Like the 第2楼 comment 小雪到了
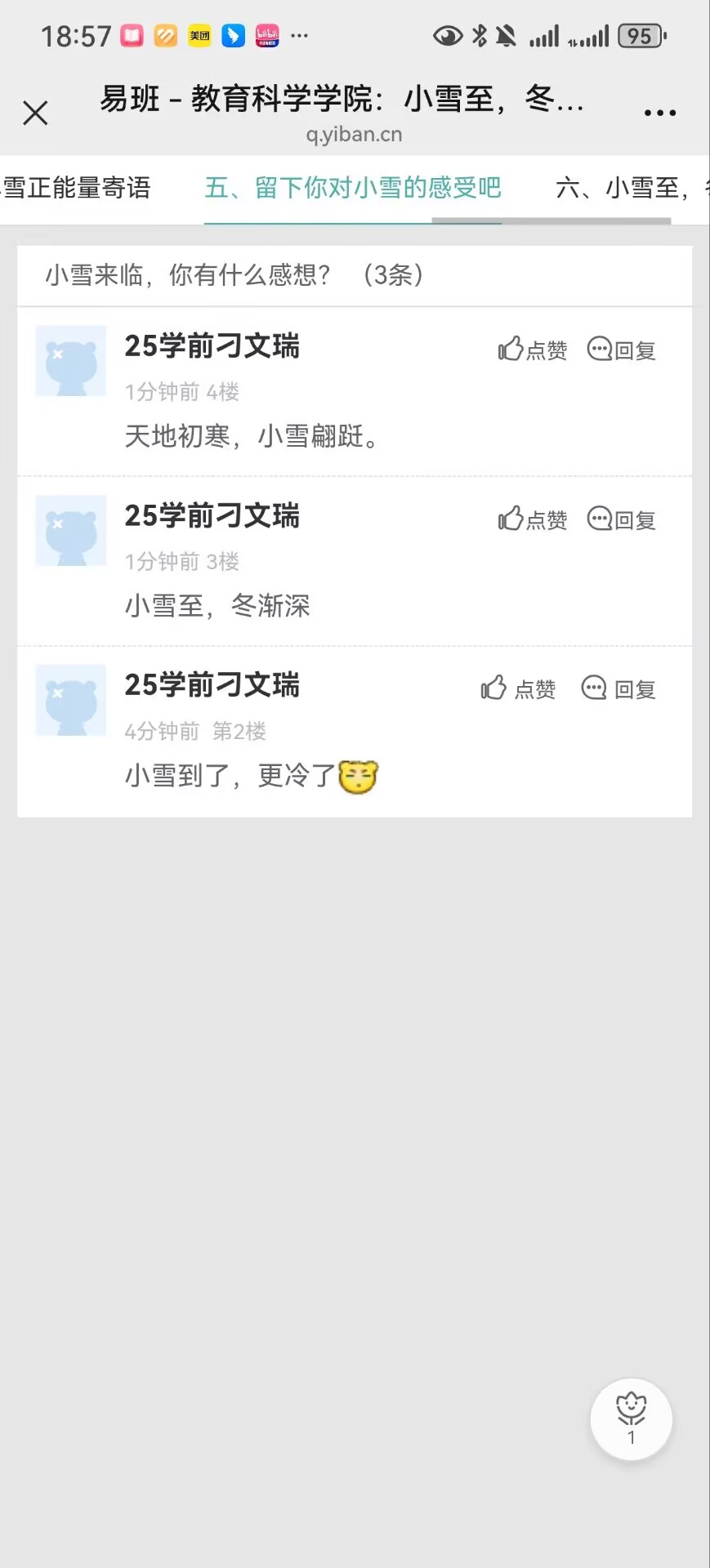Image resolution: width=710 pixels, height=1568 pixels. [518, 689]
